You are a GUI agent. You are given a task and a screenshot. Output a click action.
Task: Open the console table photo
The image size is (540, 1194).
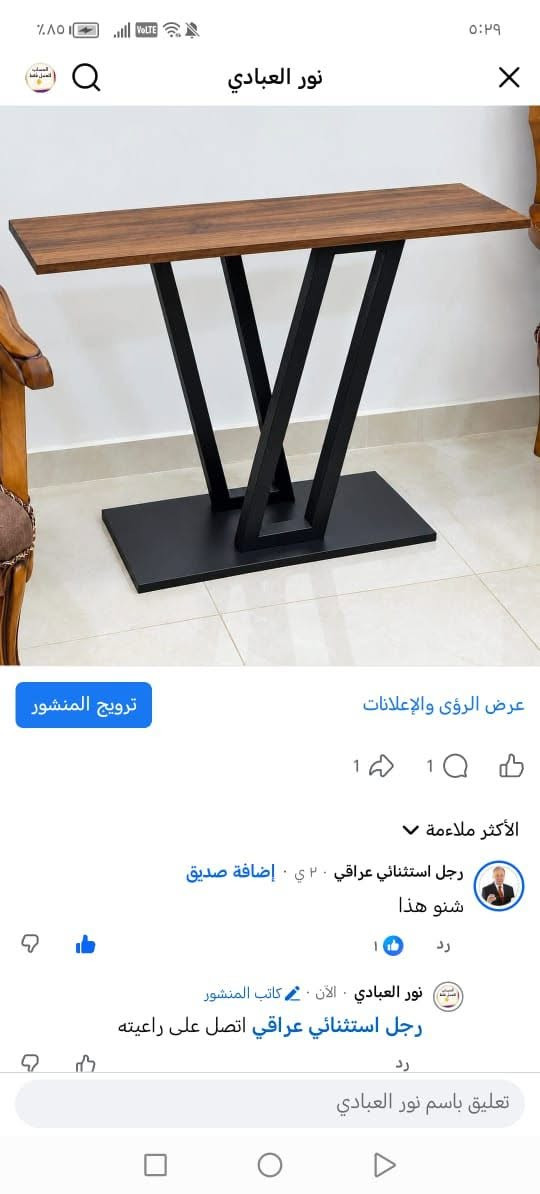click(x=270, y=386)
